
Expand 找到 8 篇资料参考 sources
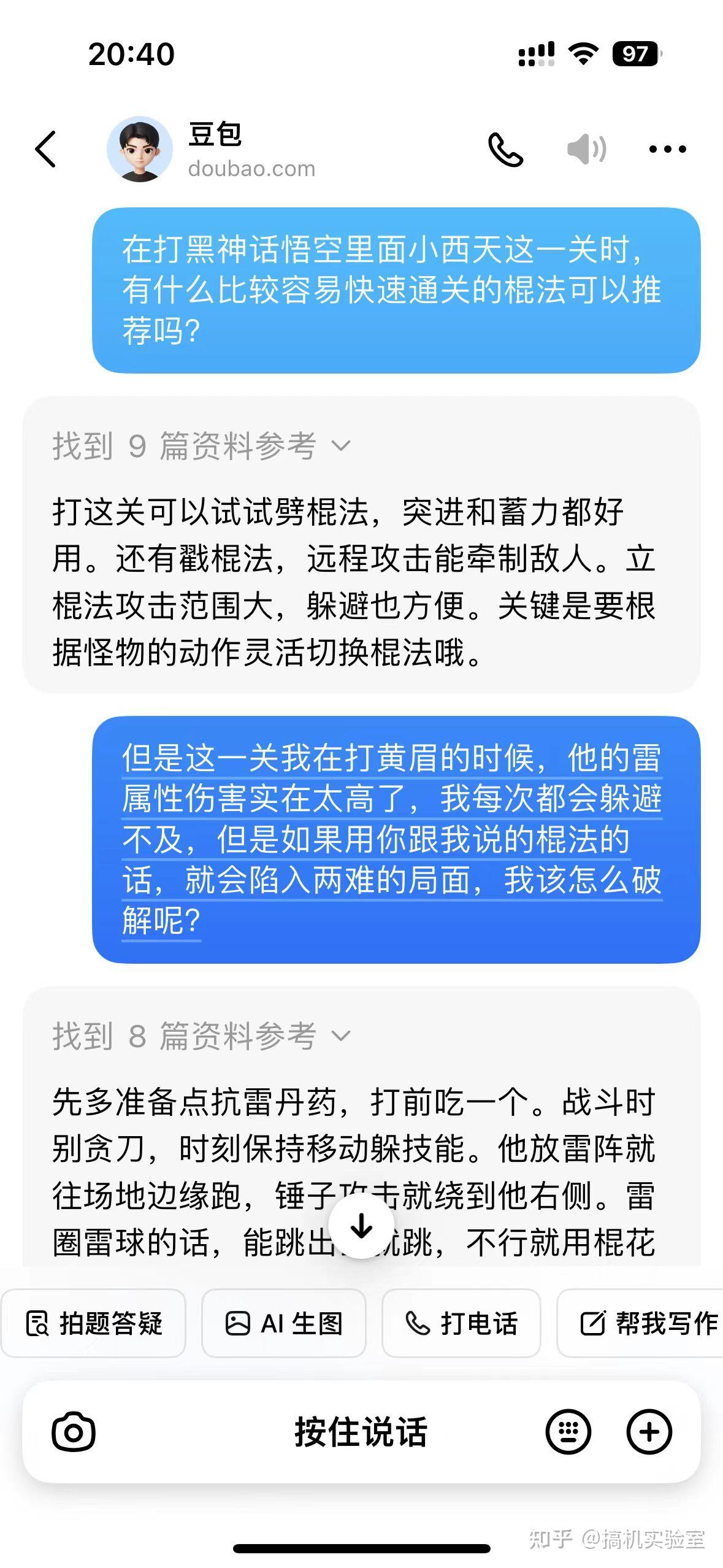click(x=202, y=1036)
